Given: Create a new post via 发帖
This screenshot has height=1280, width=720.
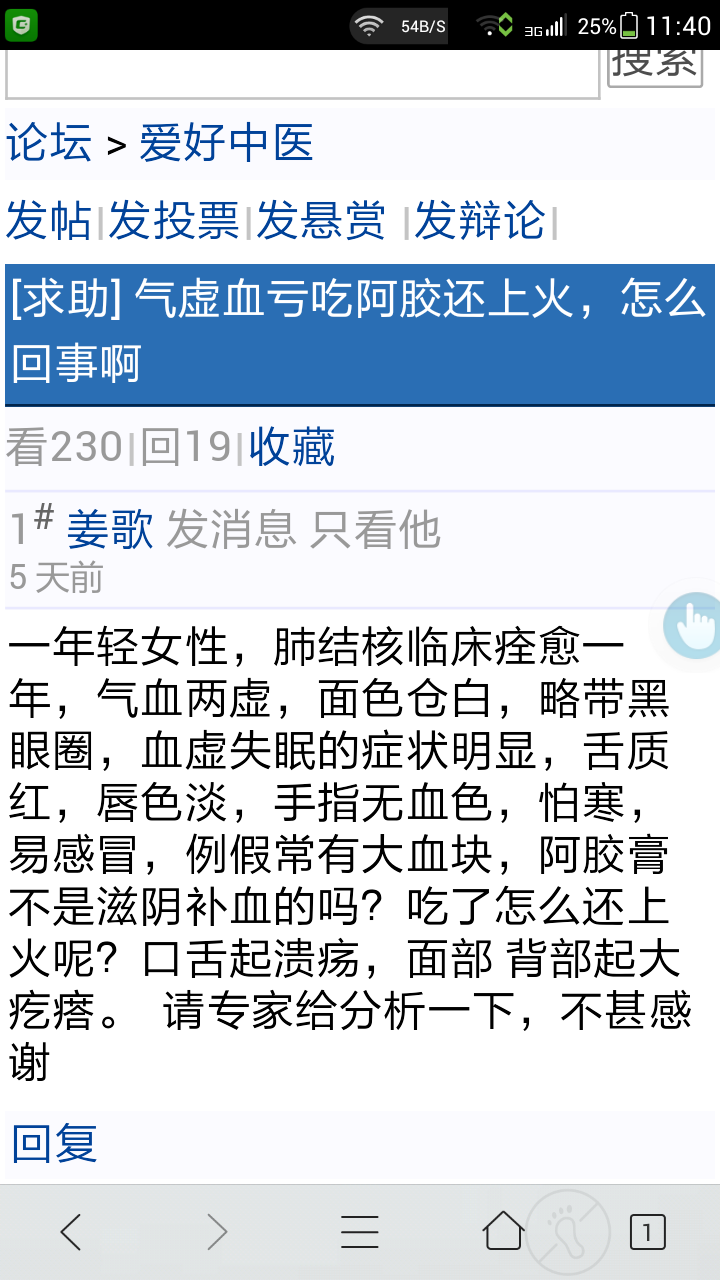Looking at the screenshot, I should coord(49,221).
